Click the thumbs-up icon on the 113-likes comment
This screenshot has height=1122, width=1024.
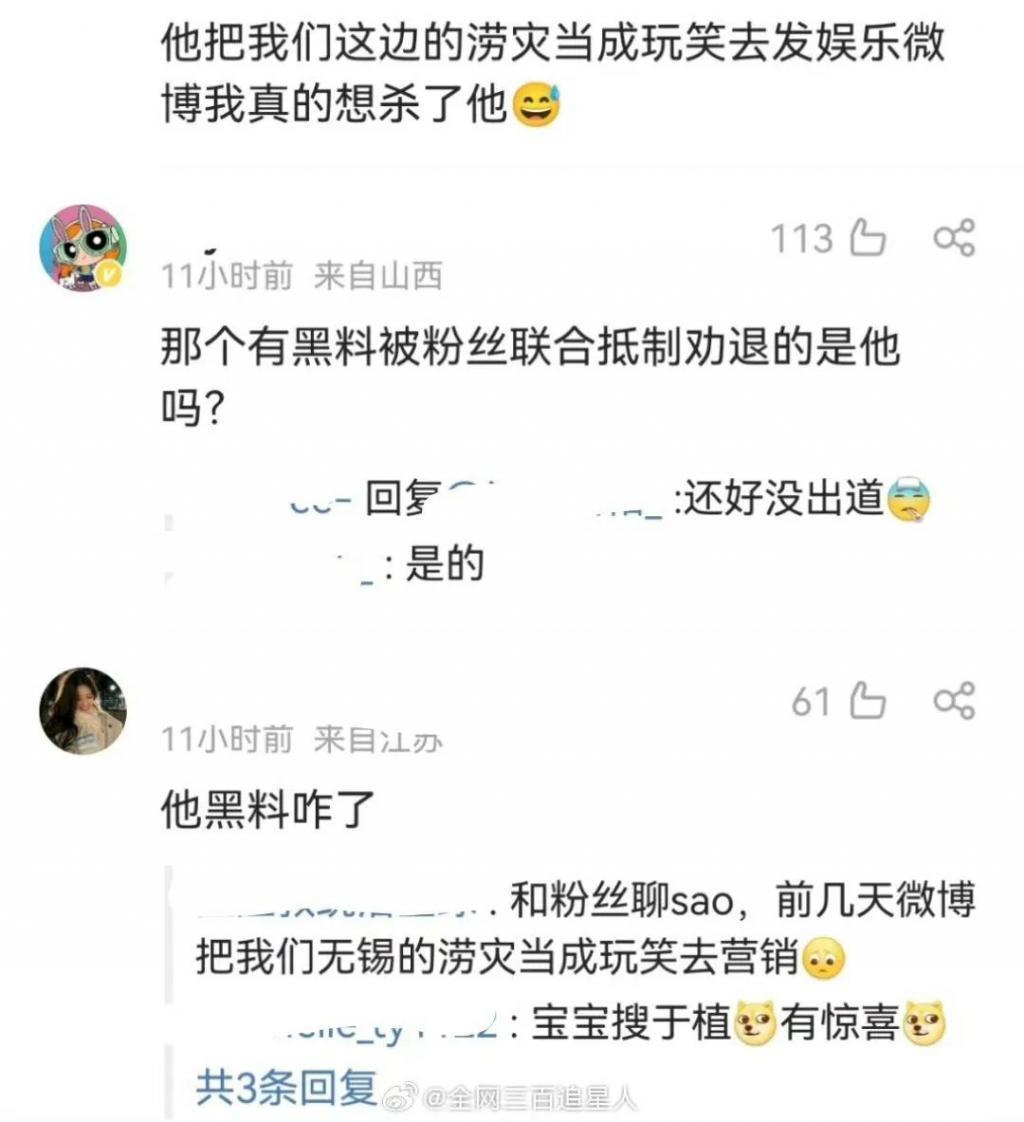tap(869, 238)
